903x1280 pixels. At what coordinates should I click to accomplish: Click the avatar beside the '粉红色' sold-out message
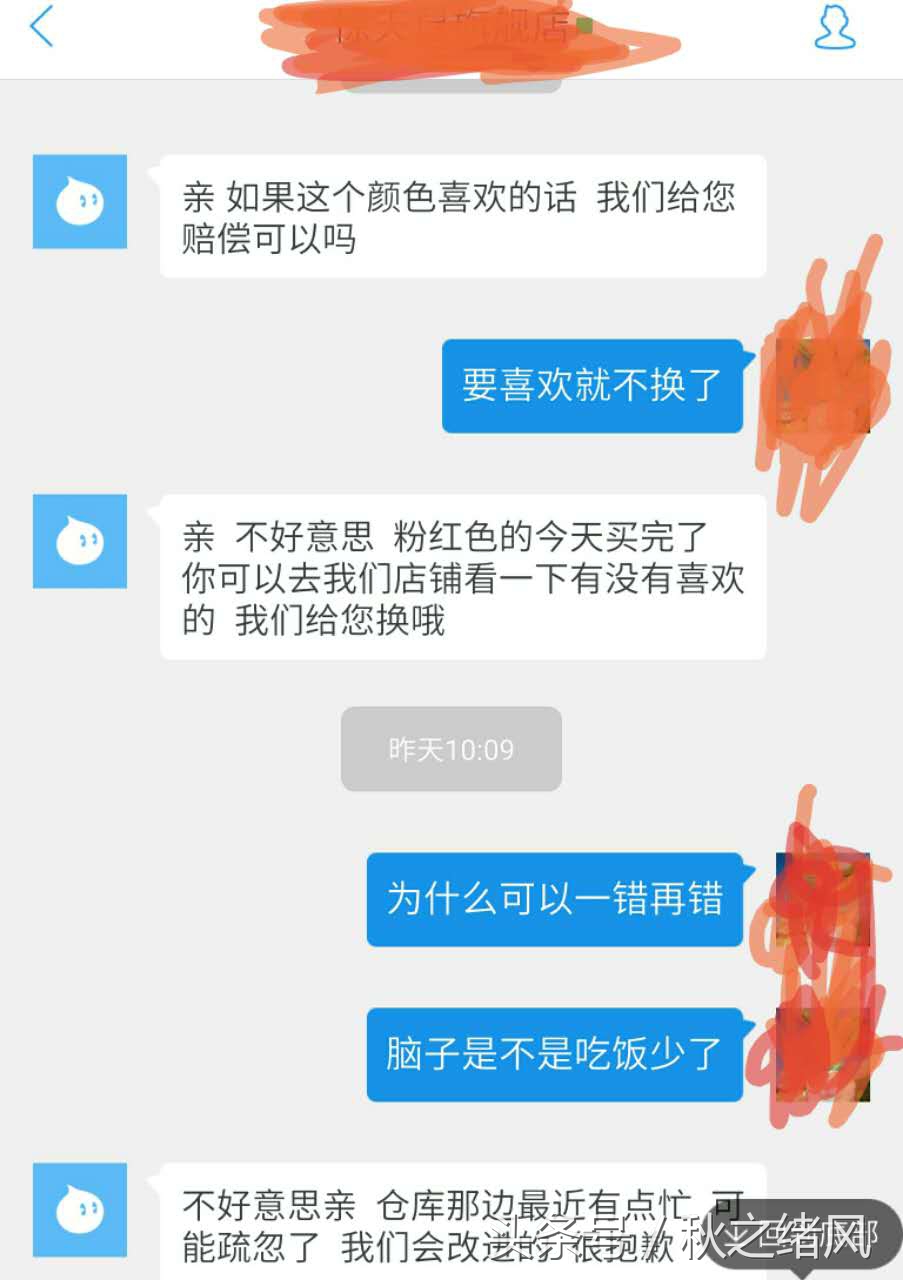pyautogui.click(x=80, y=543)
